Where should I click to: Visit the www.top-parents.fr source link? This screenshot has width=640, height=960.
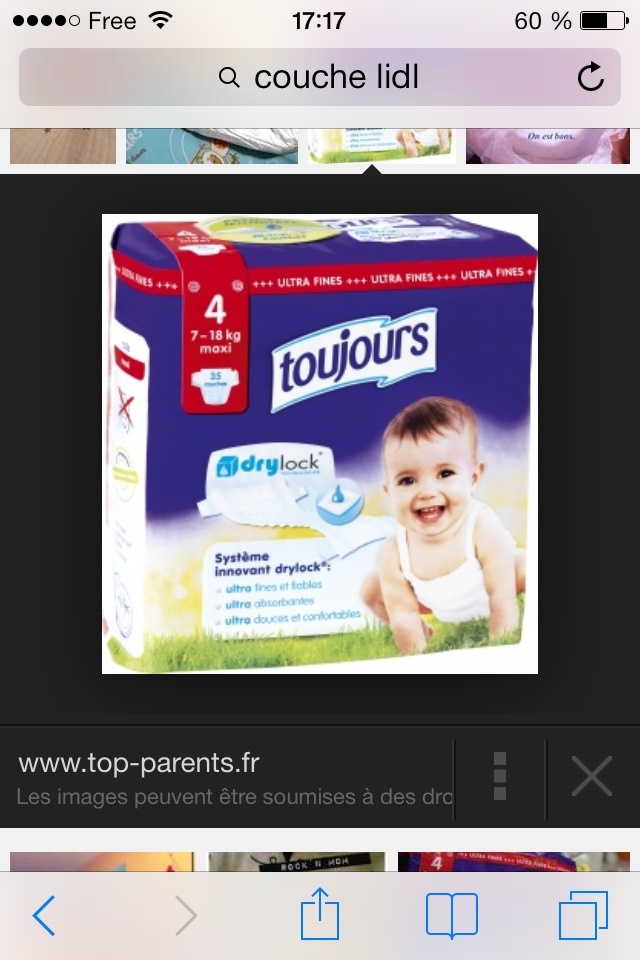139,763
